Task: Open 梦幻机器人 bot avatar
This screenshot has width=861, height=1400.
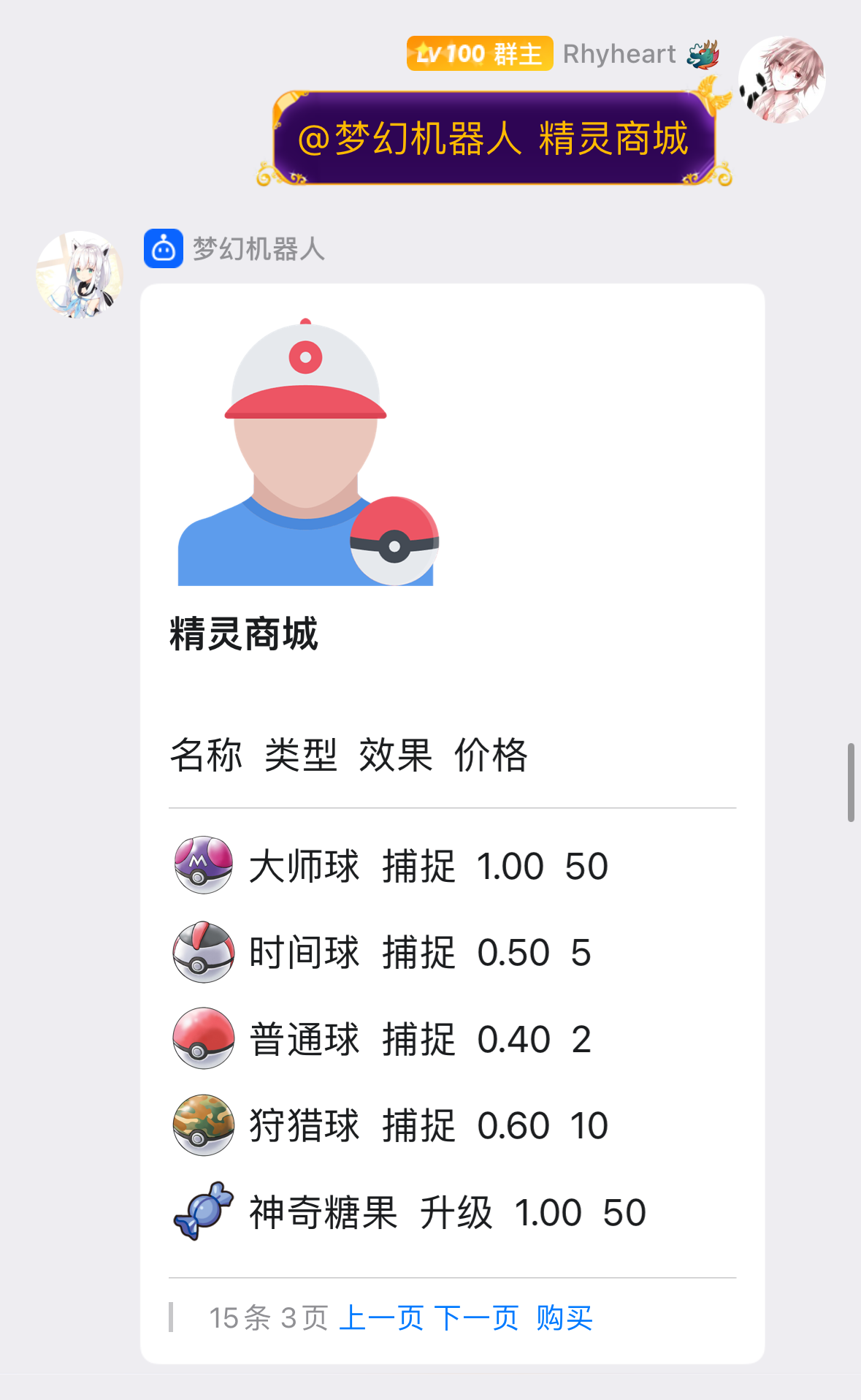Action: point(80,275)
